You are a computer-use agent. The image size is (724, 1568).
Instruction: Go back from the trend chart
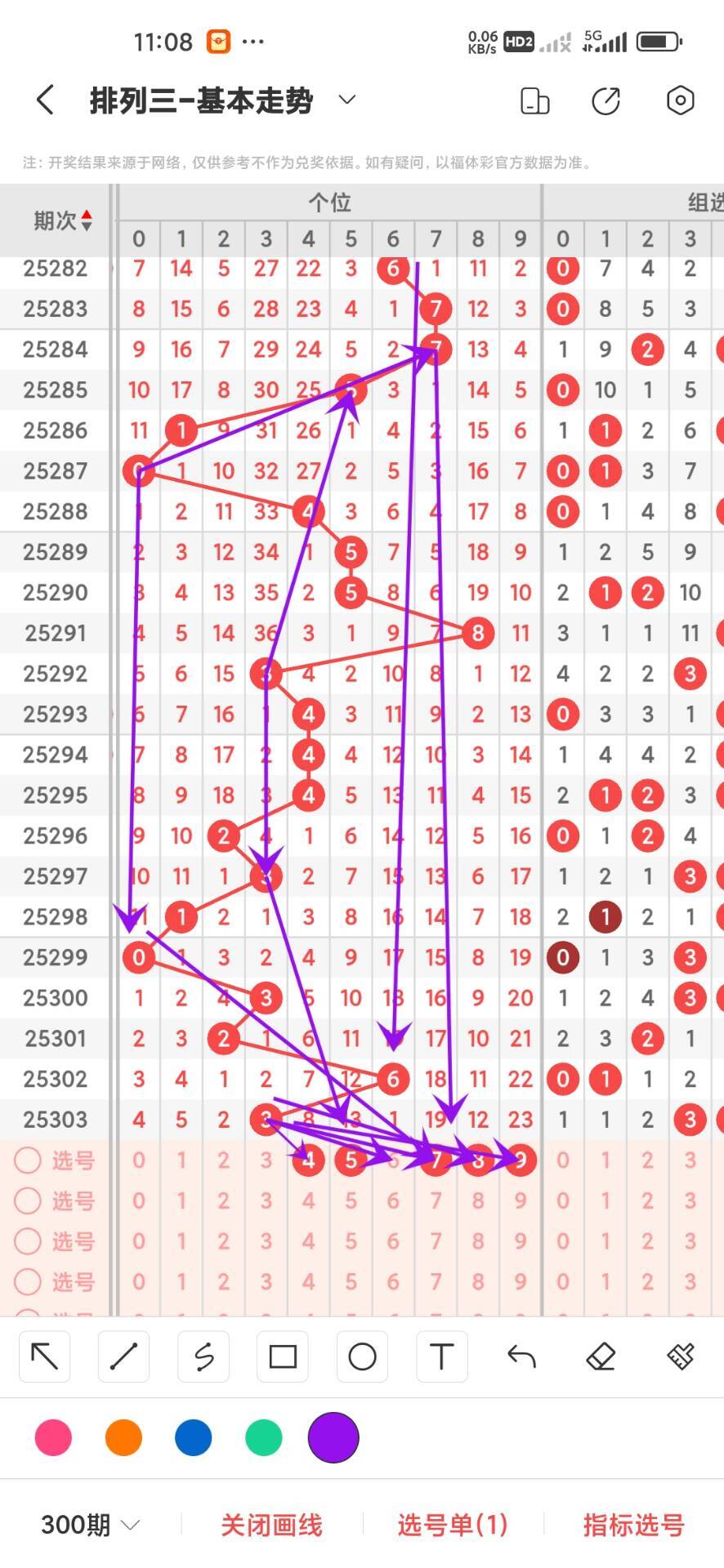click(x=46, y=100)
